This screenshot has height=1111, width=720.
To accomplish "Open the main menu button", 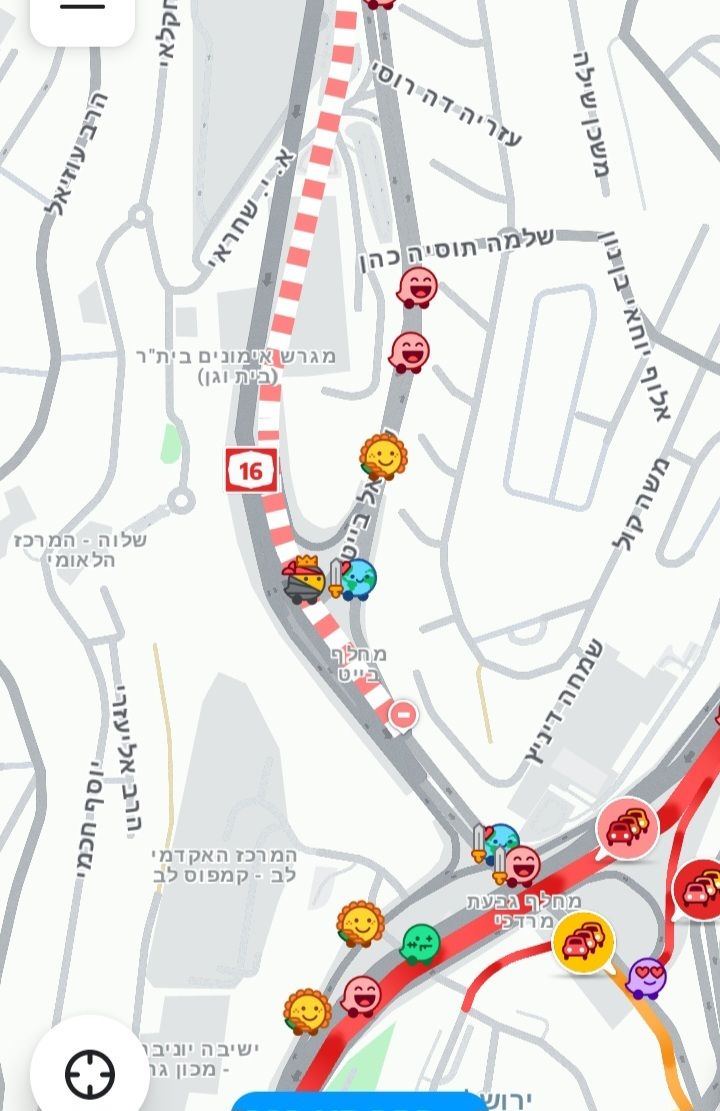I will pyautogui.click(x=82, y=12).
